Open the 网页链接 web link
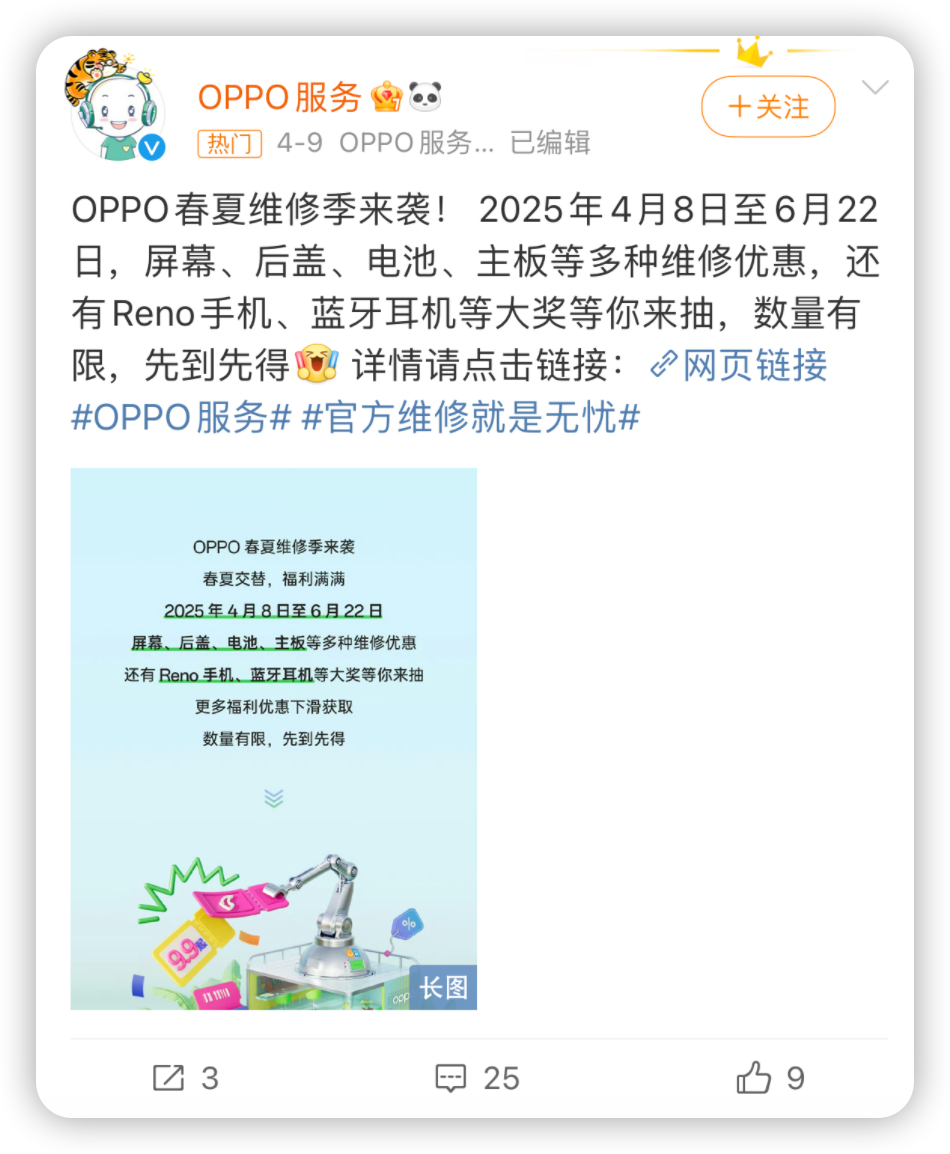The height and width of the screenshot is (1154, 950). [x=740, y=365]
